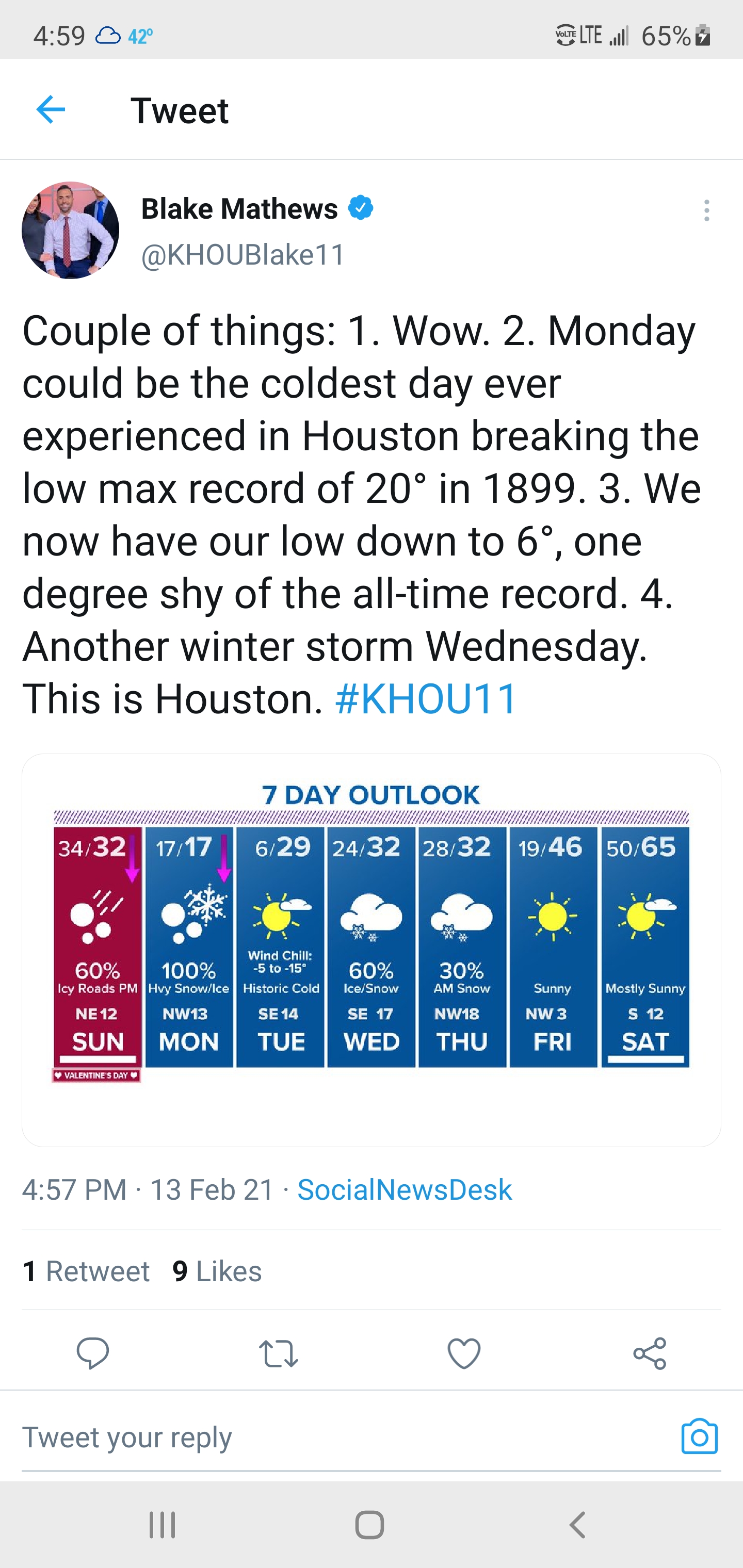Open Blake Mathews' profile picture
743x1568 pixels.
[x=71, y=231]
